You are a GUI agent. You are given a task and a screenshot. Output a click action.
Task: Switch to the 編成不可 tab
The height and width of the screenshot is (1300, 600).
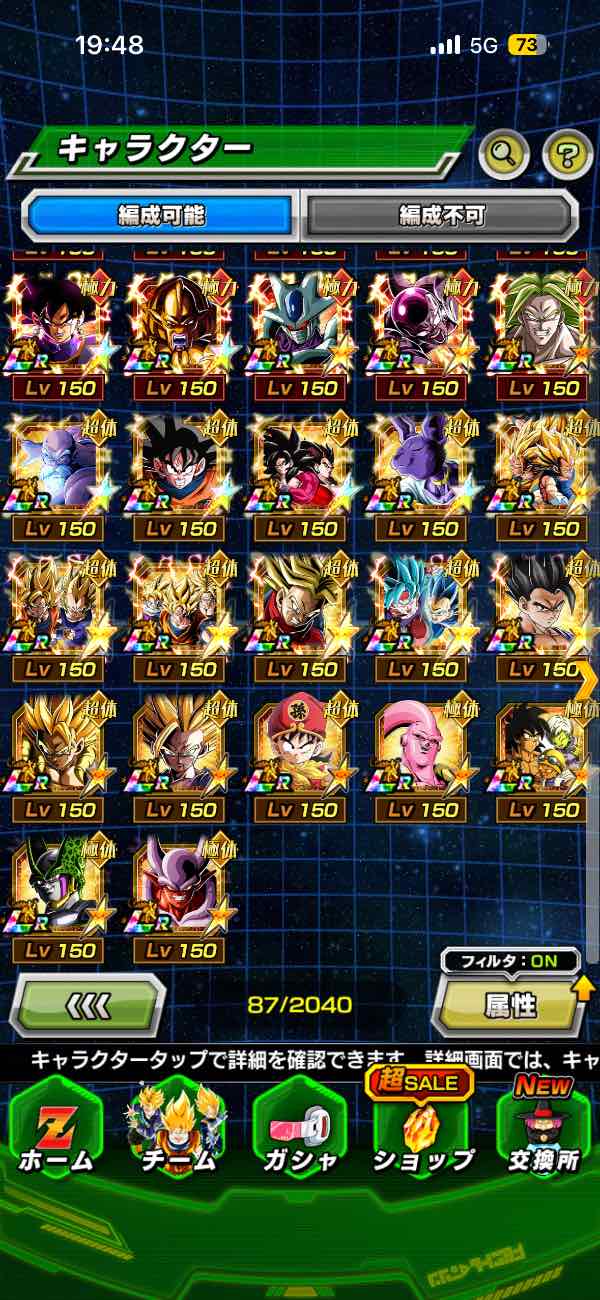tap(441, 215)
